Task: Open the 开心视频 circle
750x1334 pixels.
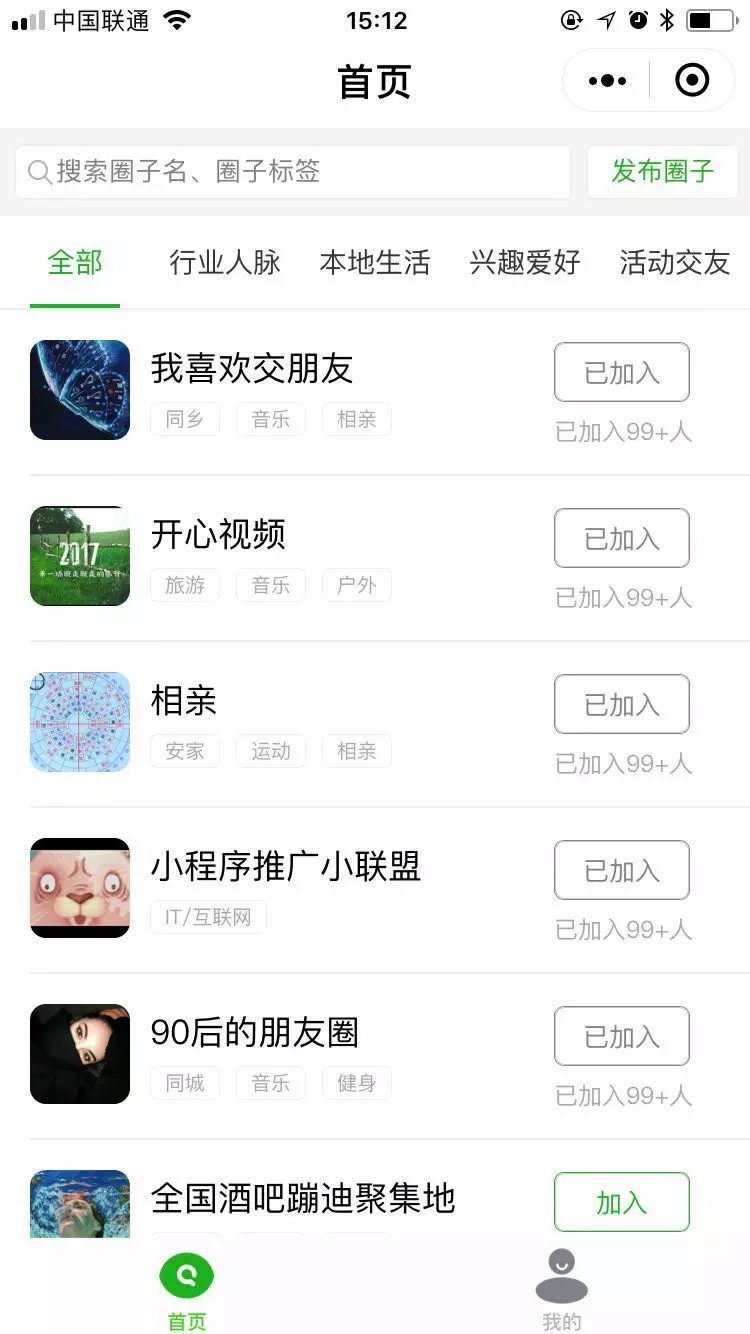Action: click(x=375, y=558)
